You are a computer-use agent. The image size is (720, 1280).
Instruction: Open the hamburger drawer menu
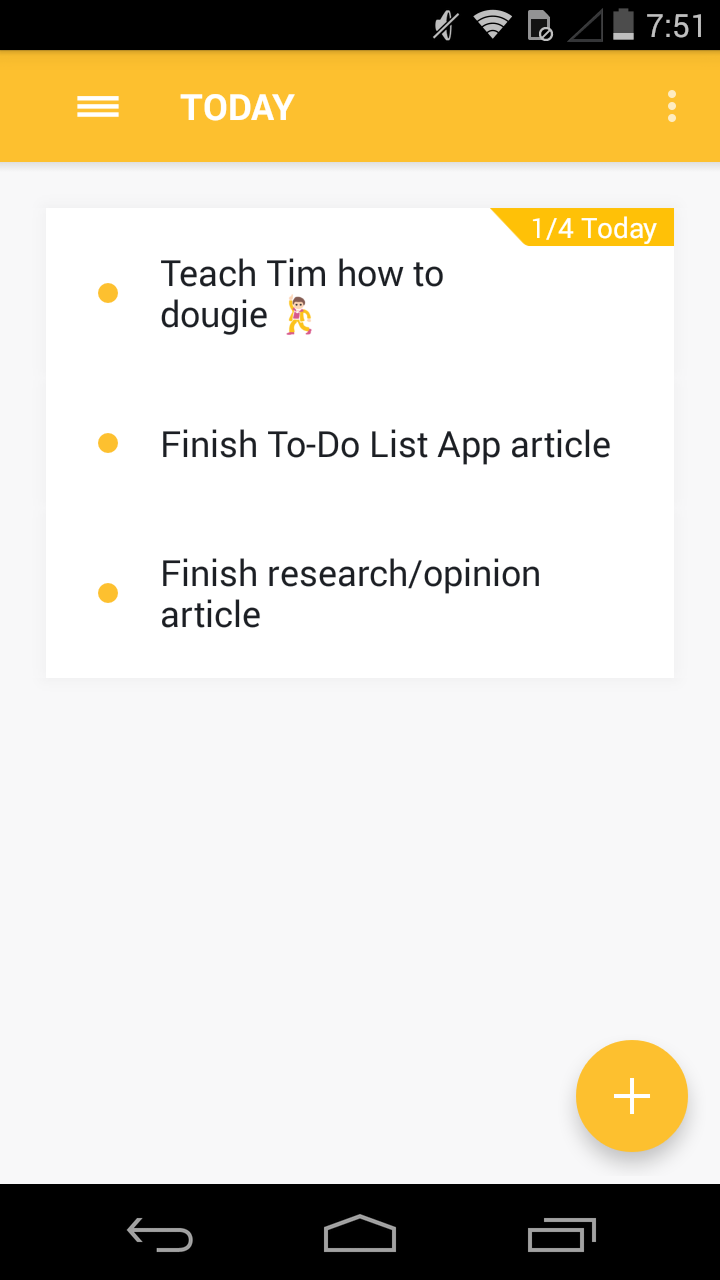click(x=98, y=107)
